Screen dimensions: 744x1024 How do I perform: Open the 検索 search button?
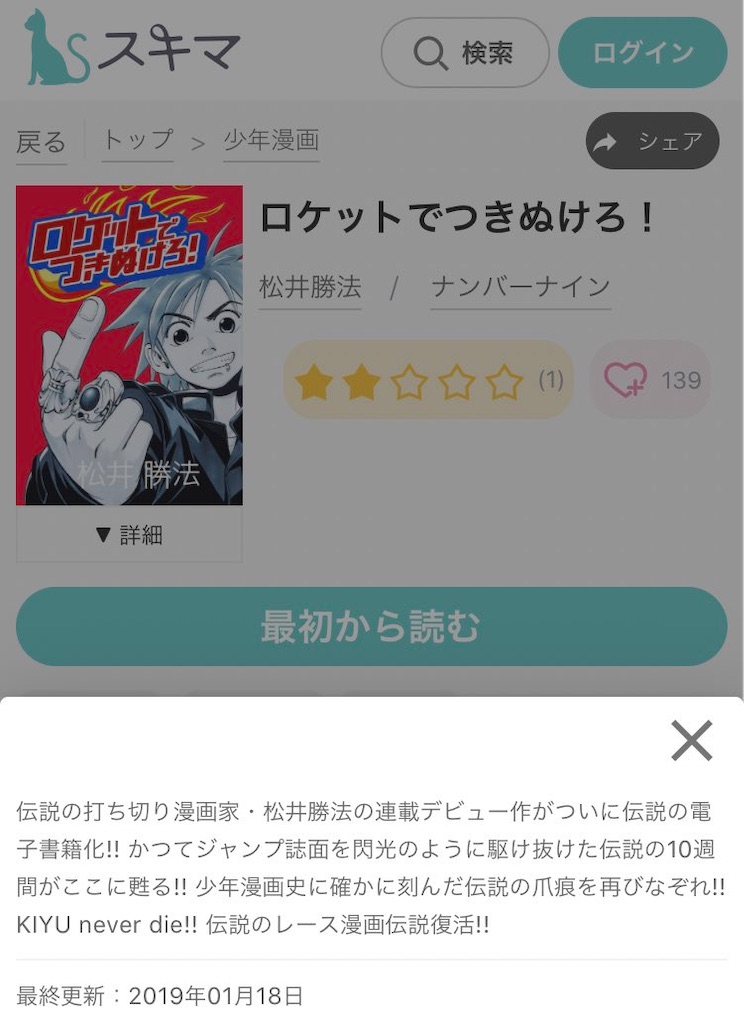464,53
